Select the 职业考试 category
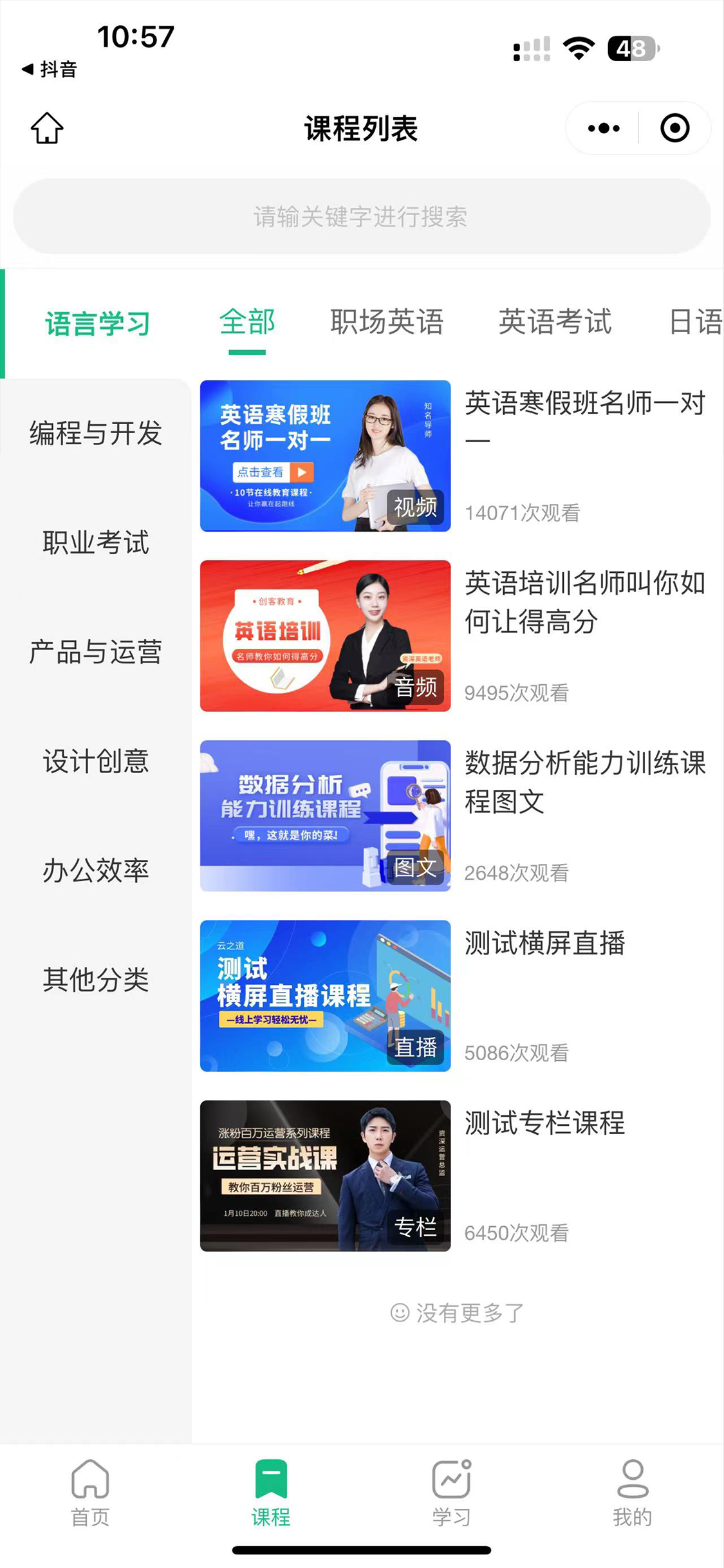Screen dimensions: 724x1568 (x=96, y=542)
